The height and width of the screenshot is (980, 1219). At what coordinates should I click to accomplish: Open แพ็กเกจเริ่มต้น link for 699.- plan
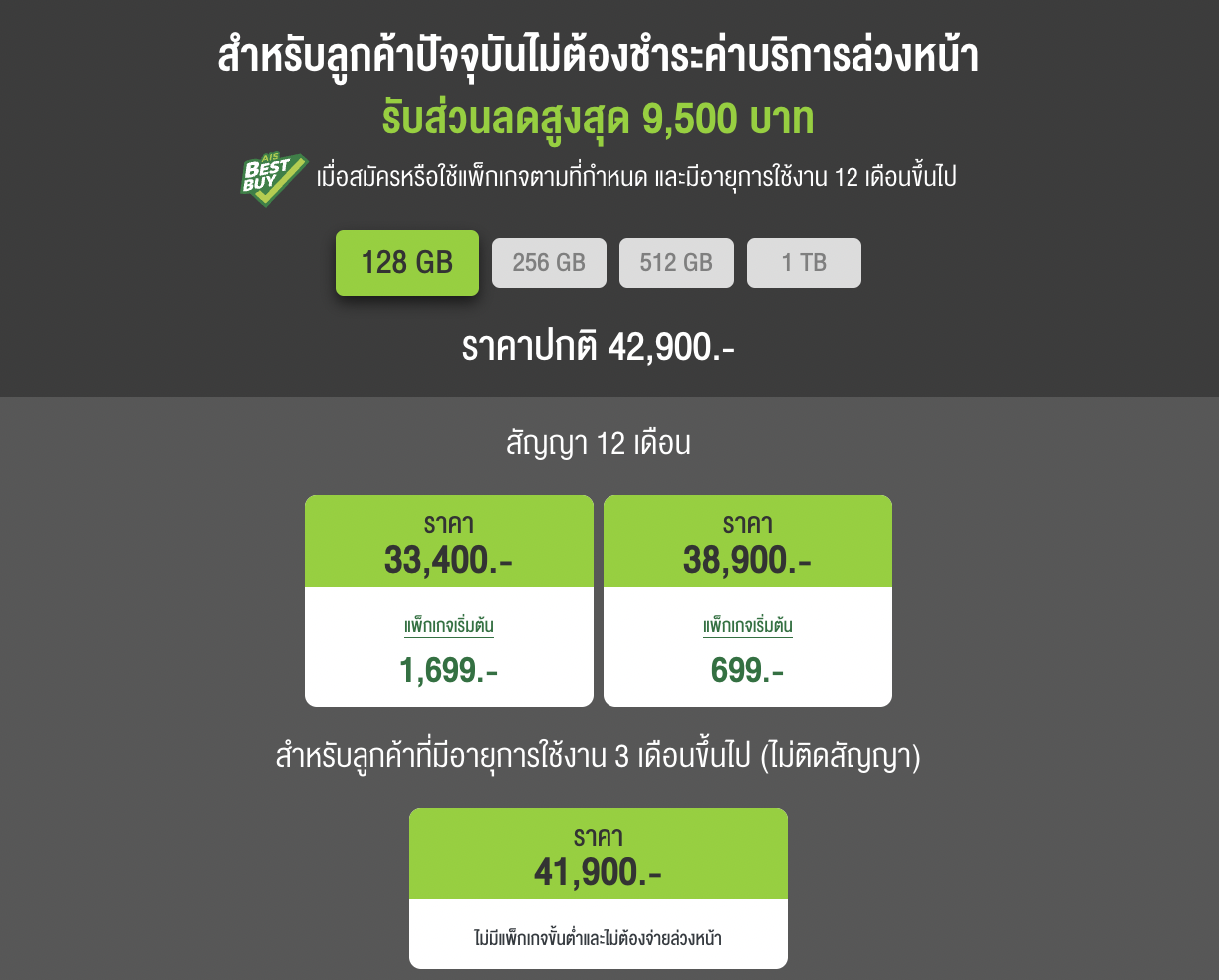(748, 626)
